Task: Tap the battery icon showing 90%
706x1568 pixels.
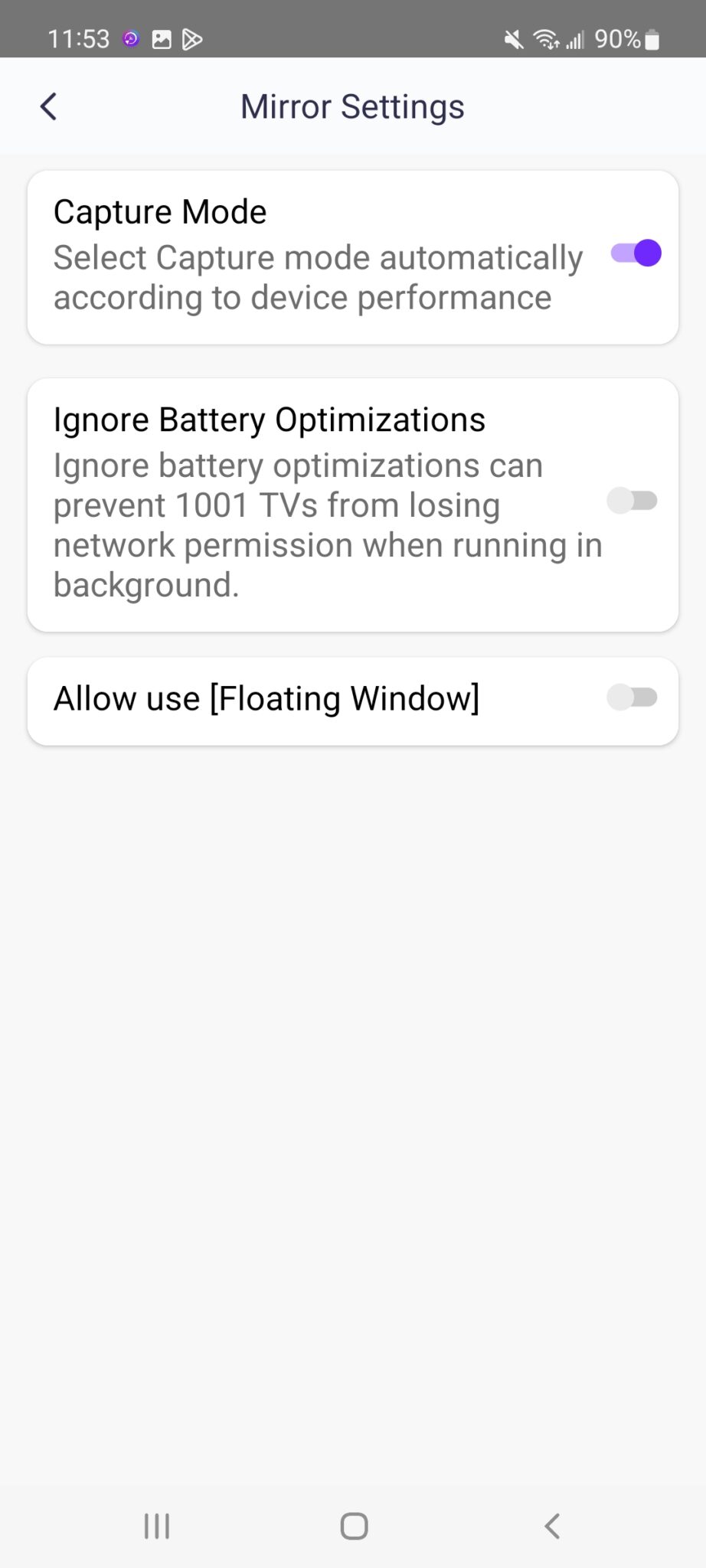Action: point(652,38)
